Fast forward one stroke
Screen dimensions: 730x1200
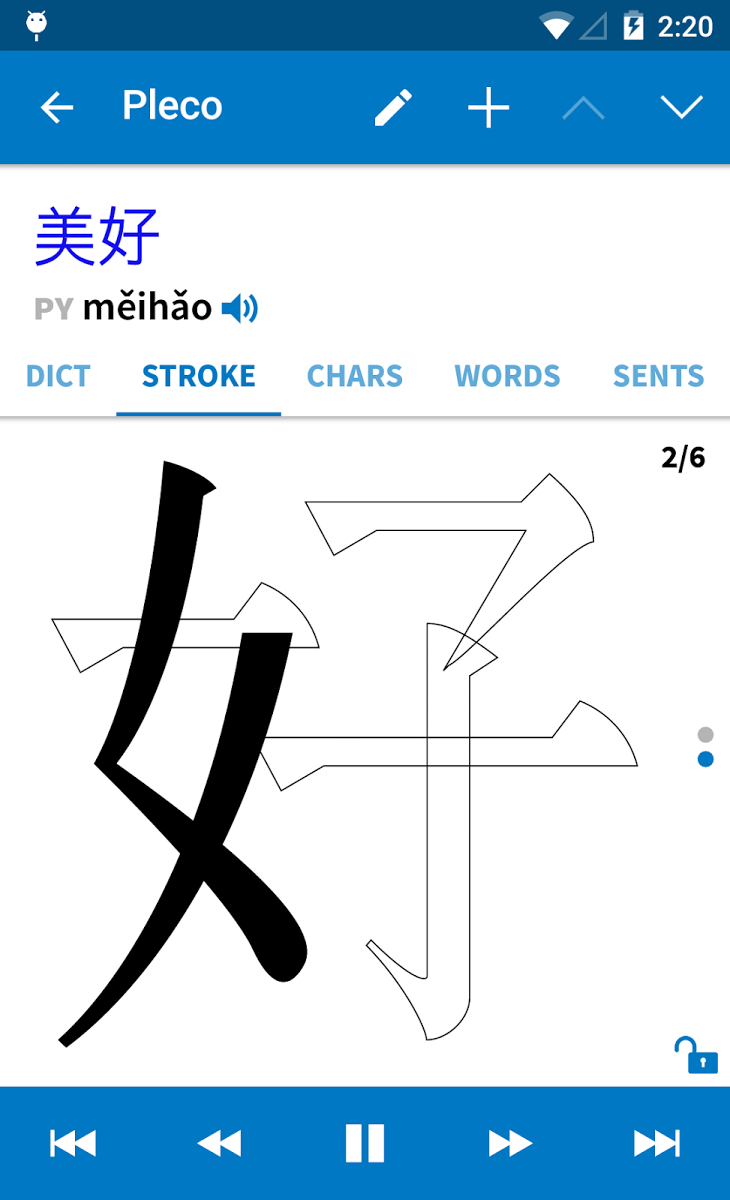510,1143
